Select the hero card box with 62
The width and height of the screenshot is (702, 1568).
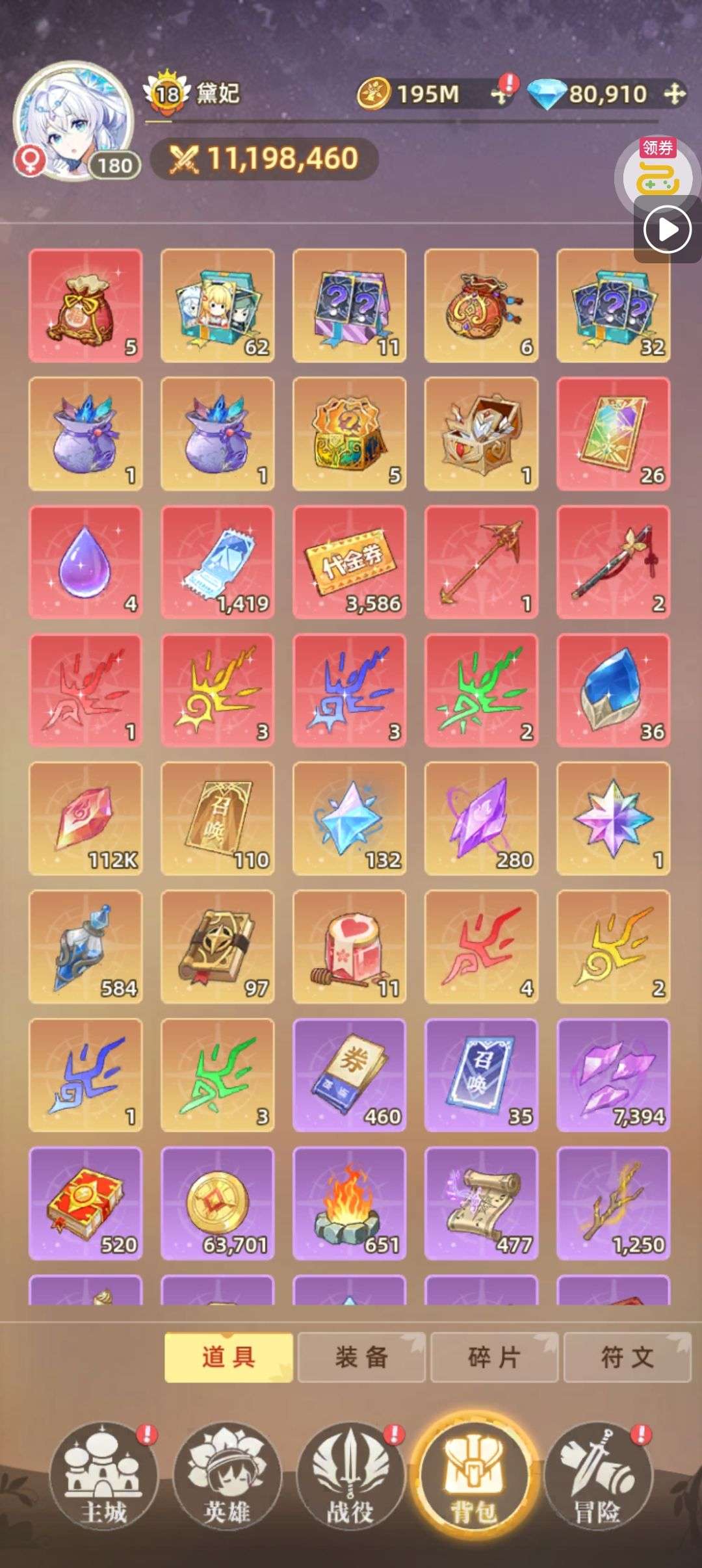coord(217,306)
